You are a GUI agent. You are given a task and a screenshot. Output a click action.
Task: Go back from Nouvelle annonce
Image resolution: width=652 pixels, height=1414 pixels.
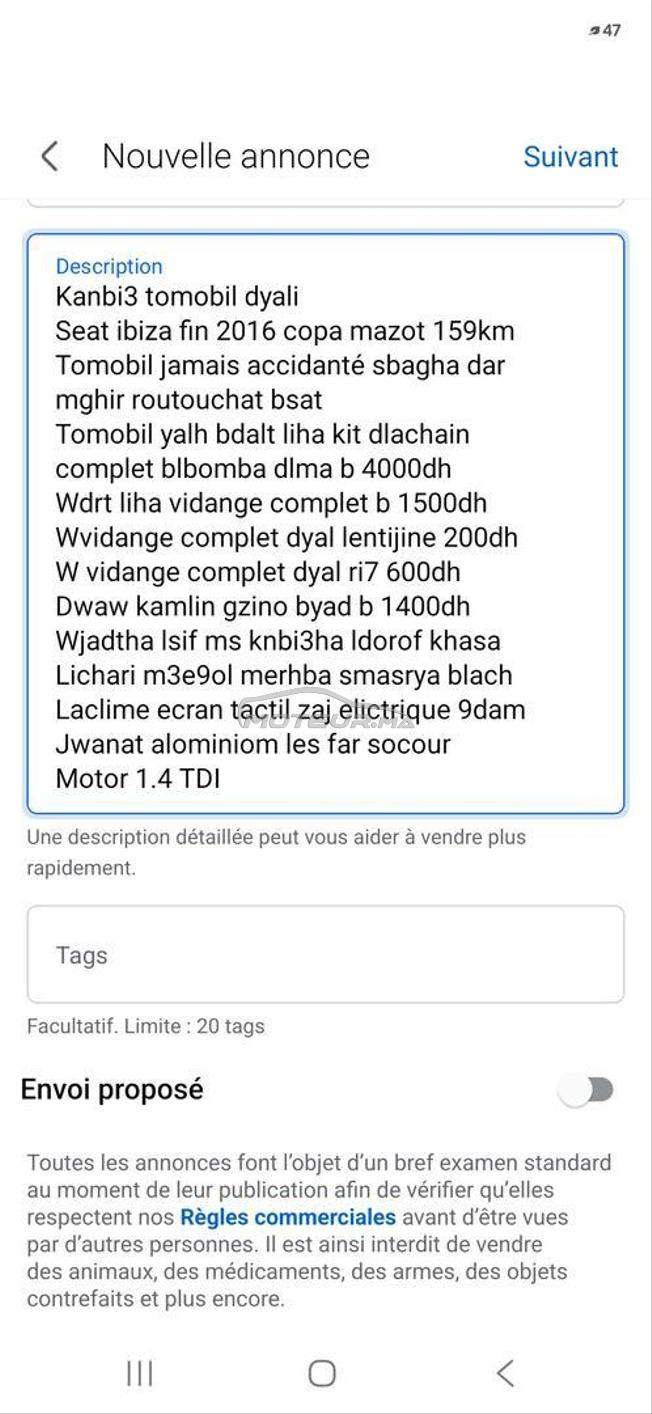(x=49, y=156)
